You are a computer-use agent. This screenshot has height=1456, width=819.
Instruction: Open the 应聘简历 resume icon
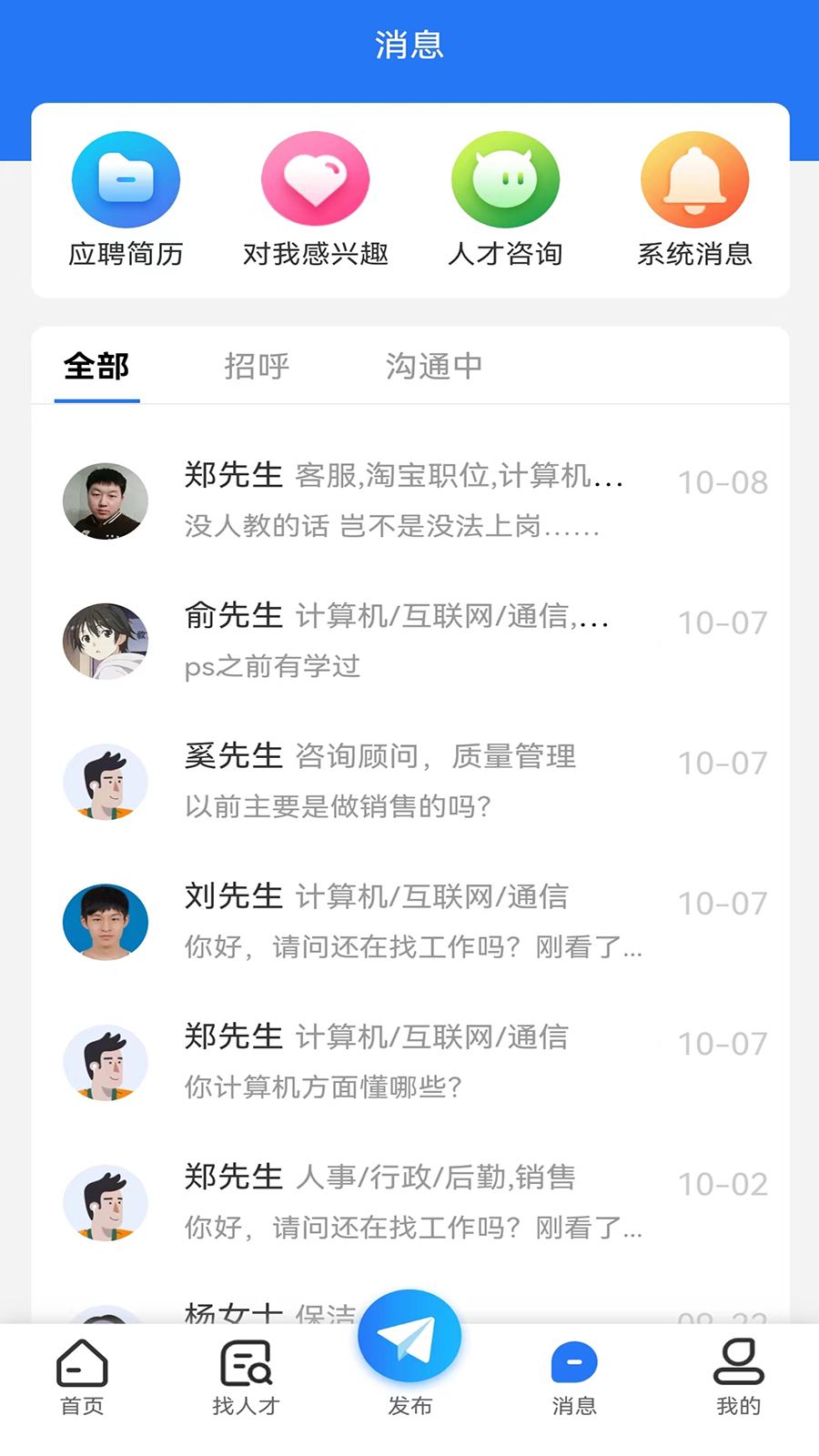(x=126, y=179)
